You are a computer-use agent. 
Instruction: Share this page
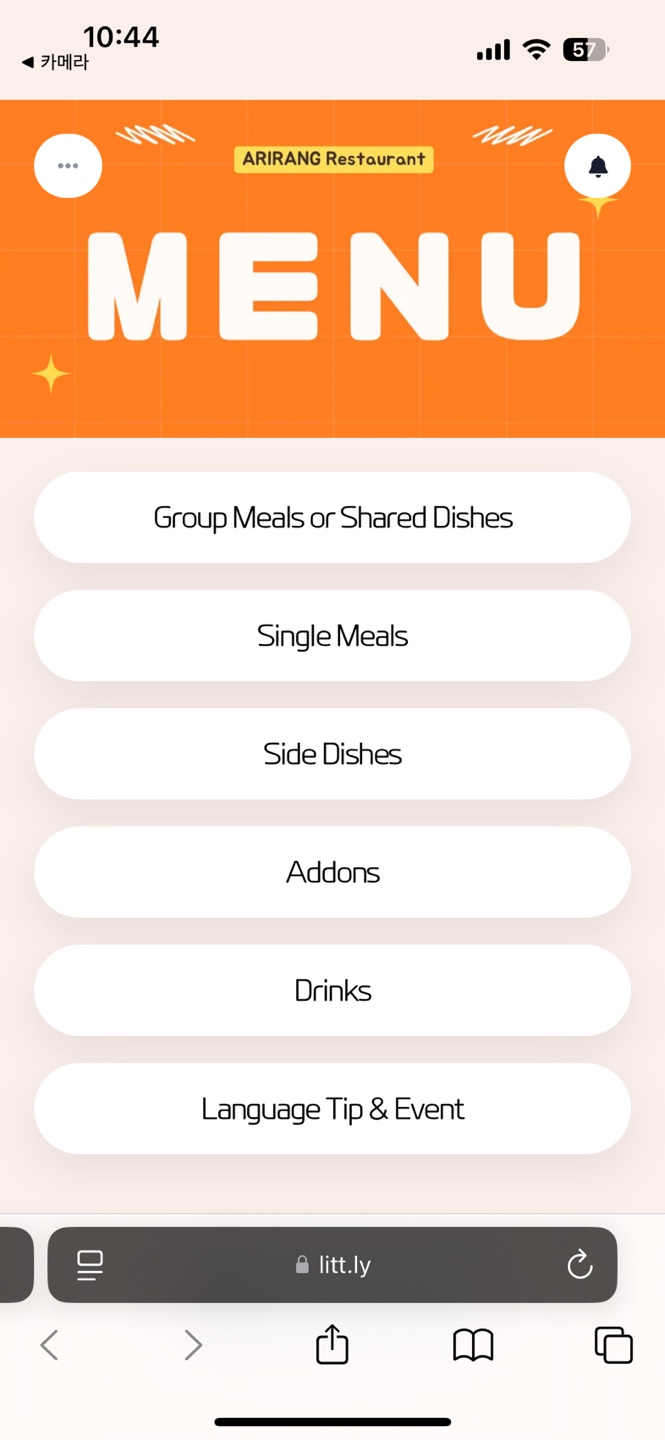[332, 1345]
